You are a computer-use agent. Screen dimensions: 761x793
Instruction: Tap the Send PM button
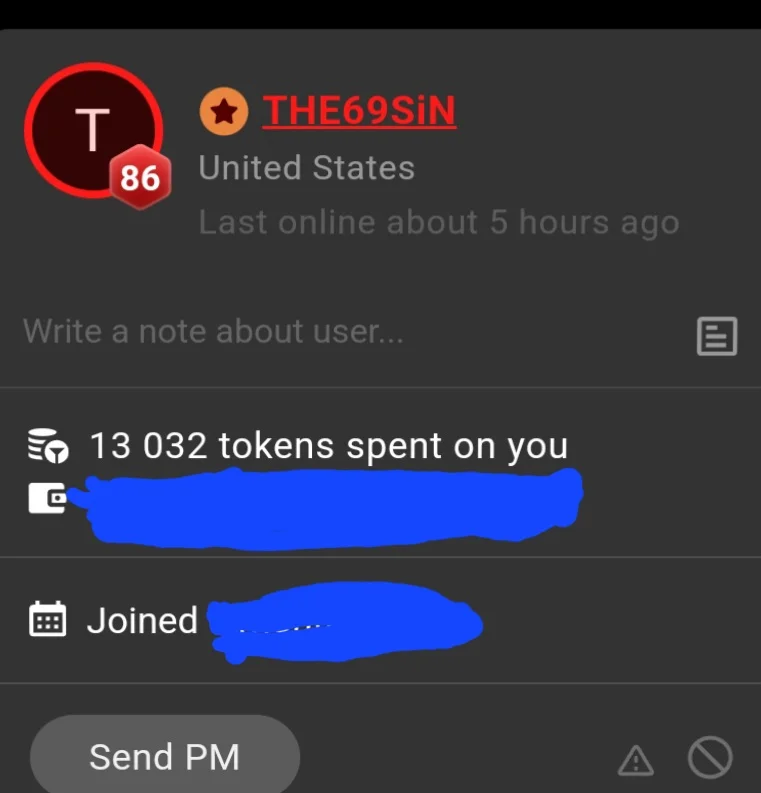click(165, 756)
